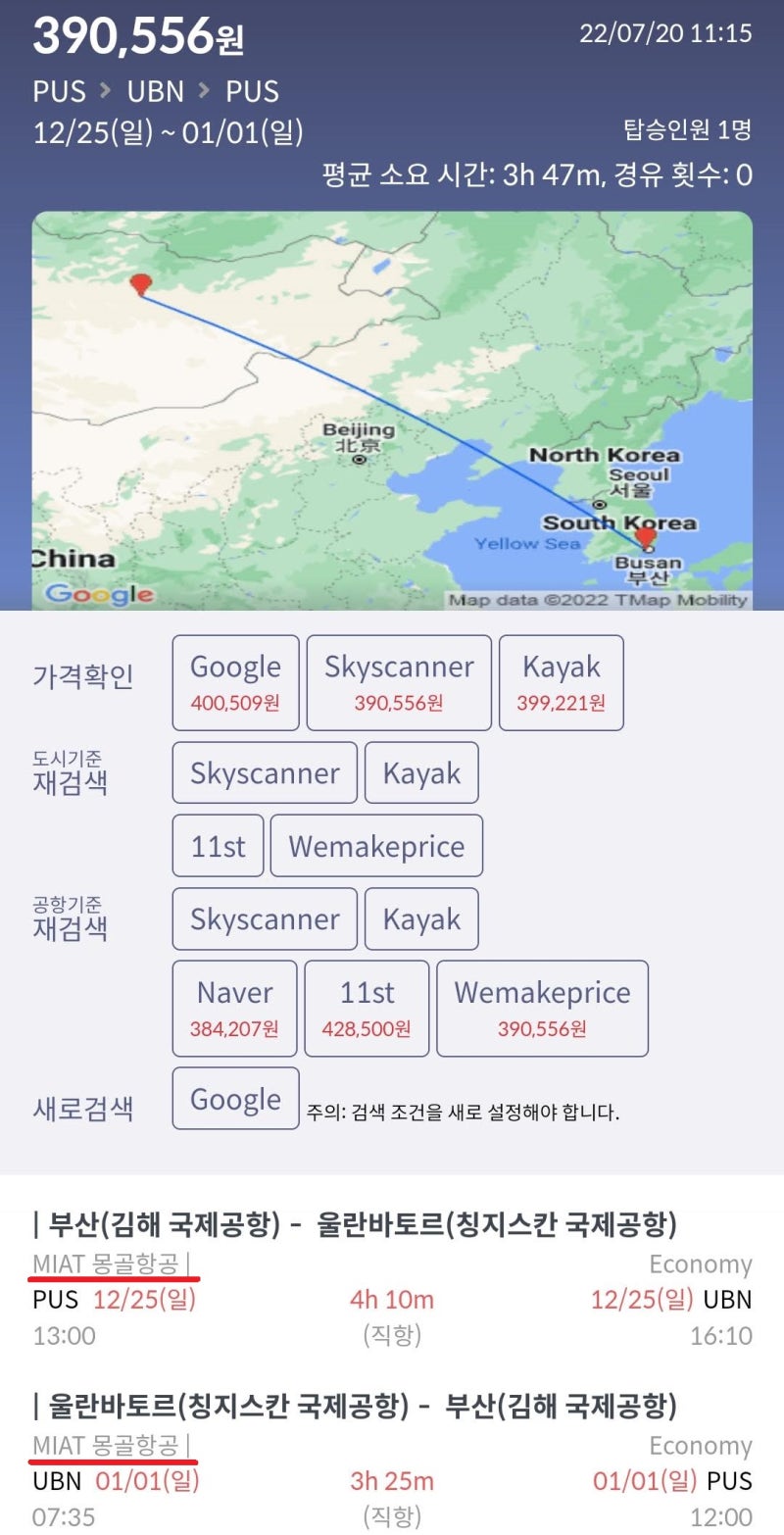Start a new Google search
Viewport: 784px width, 1535px height.
(x=234, y=1098)
